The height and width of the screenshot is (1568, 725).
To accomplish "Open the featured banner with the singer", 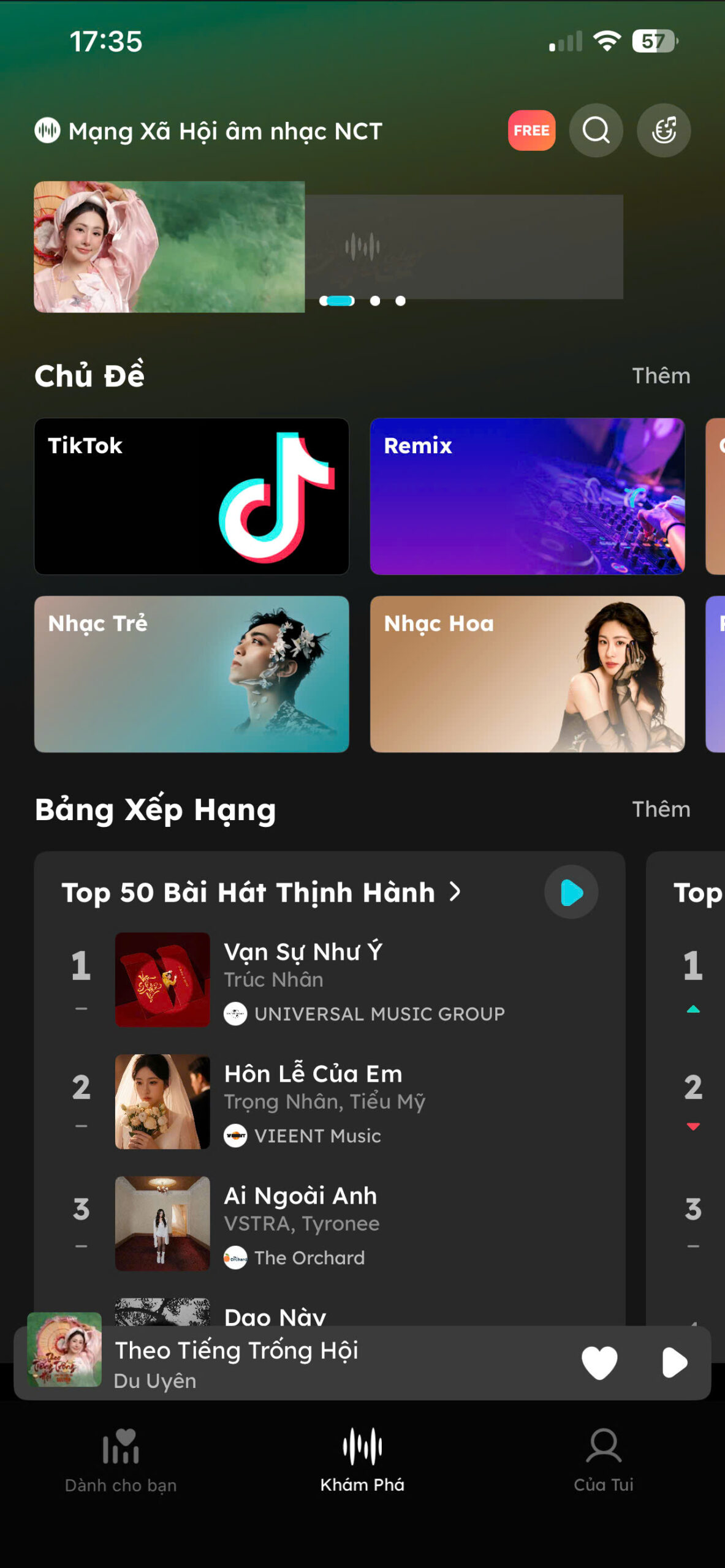I will pyautogui.click(x=169, y=247).
